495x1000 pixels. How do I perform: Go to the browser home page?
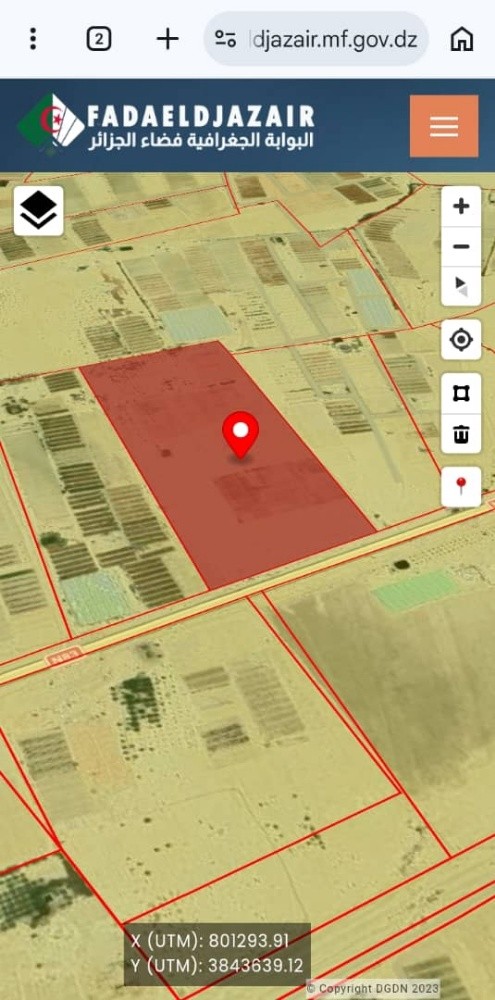pyautogui.click(x=462, y=40)
